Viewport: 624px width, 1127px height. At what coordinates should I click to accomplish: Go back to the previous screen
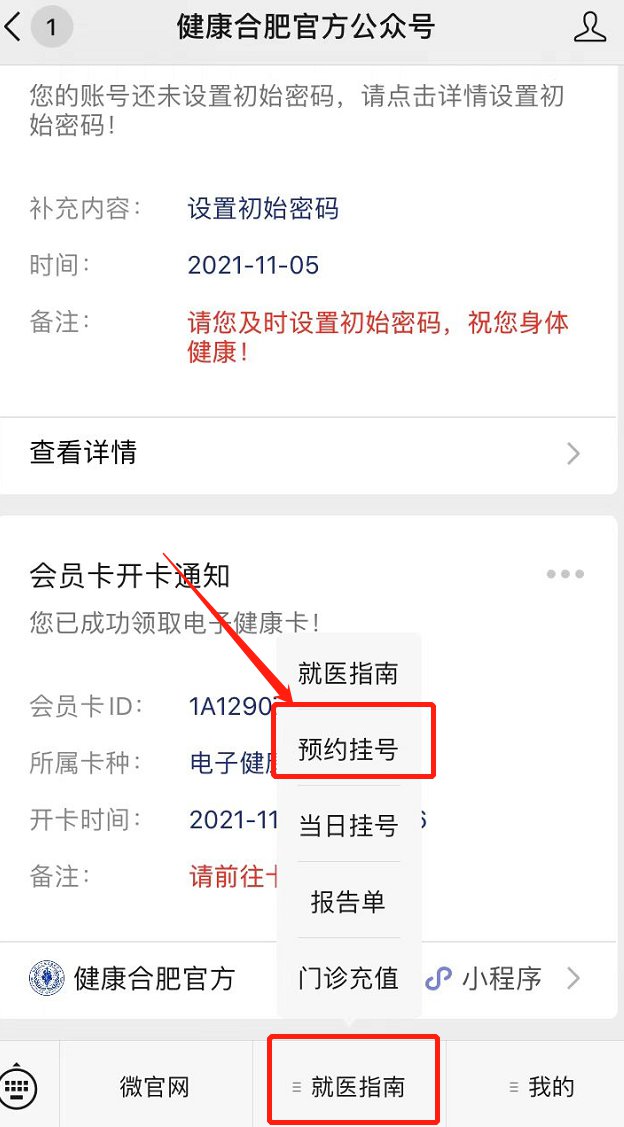pyautogui.click(x=14, y=27)
